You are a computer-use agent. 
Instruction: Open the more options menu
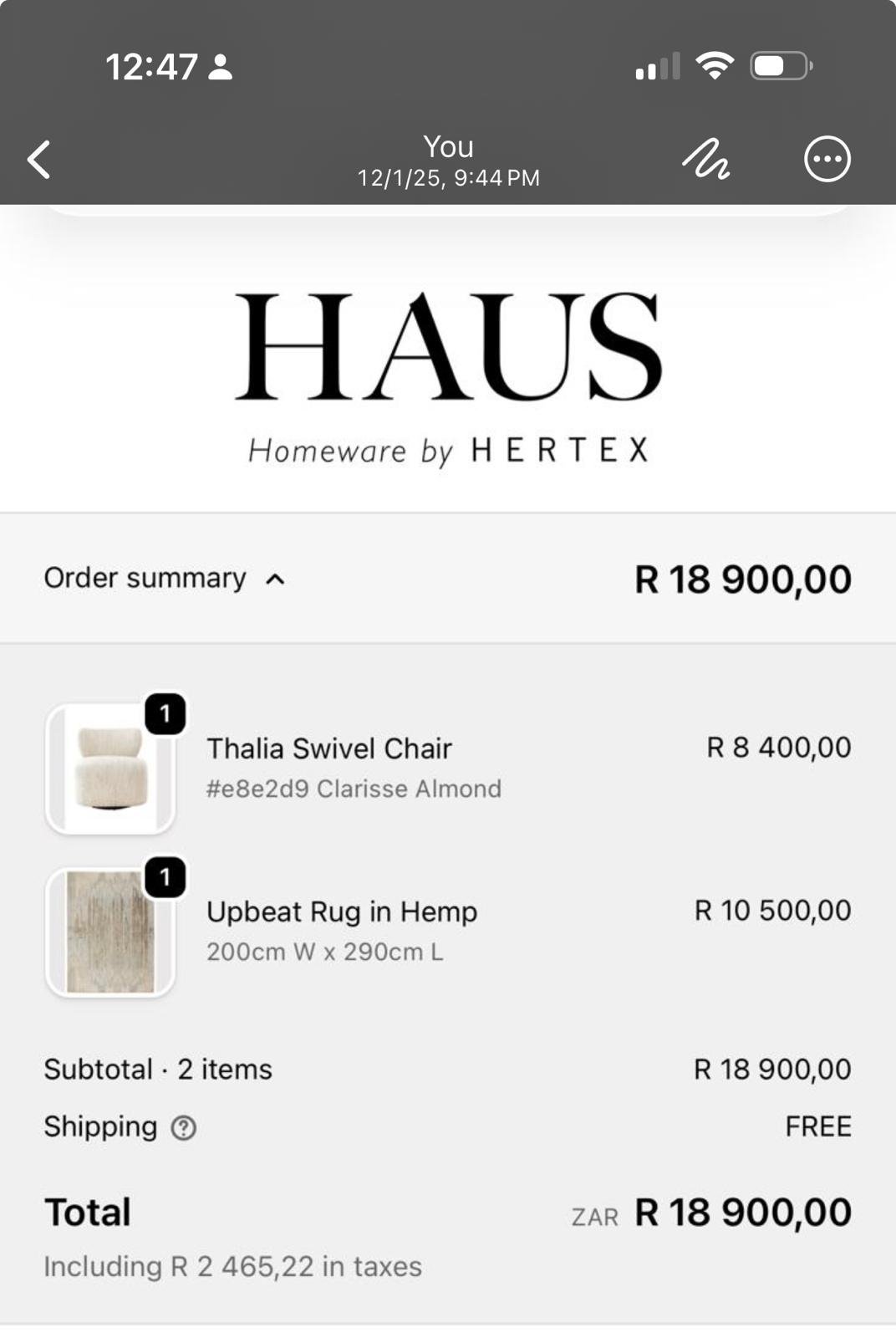pyautogui.click(x=827, y=159)
